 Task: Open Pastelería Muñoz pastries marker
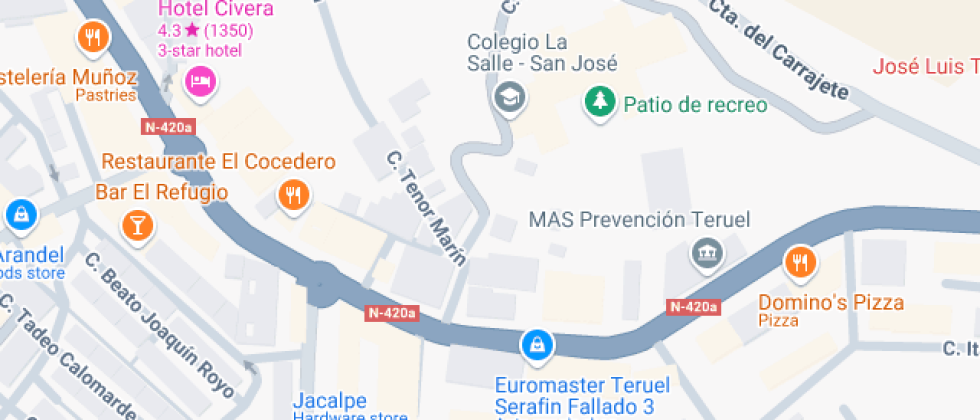(94, 40)
